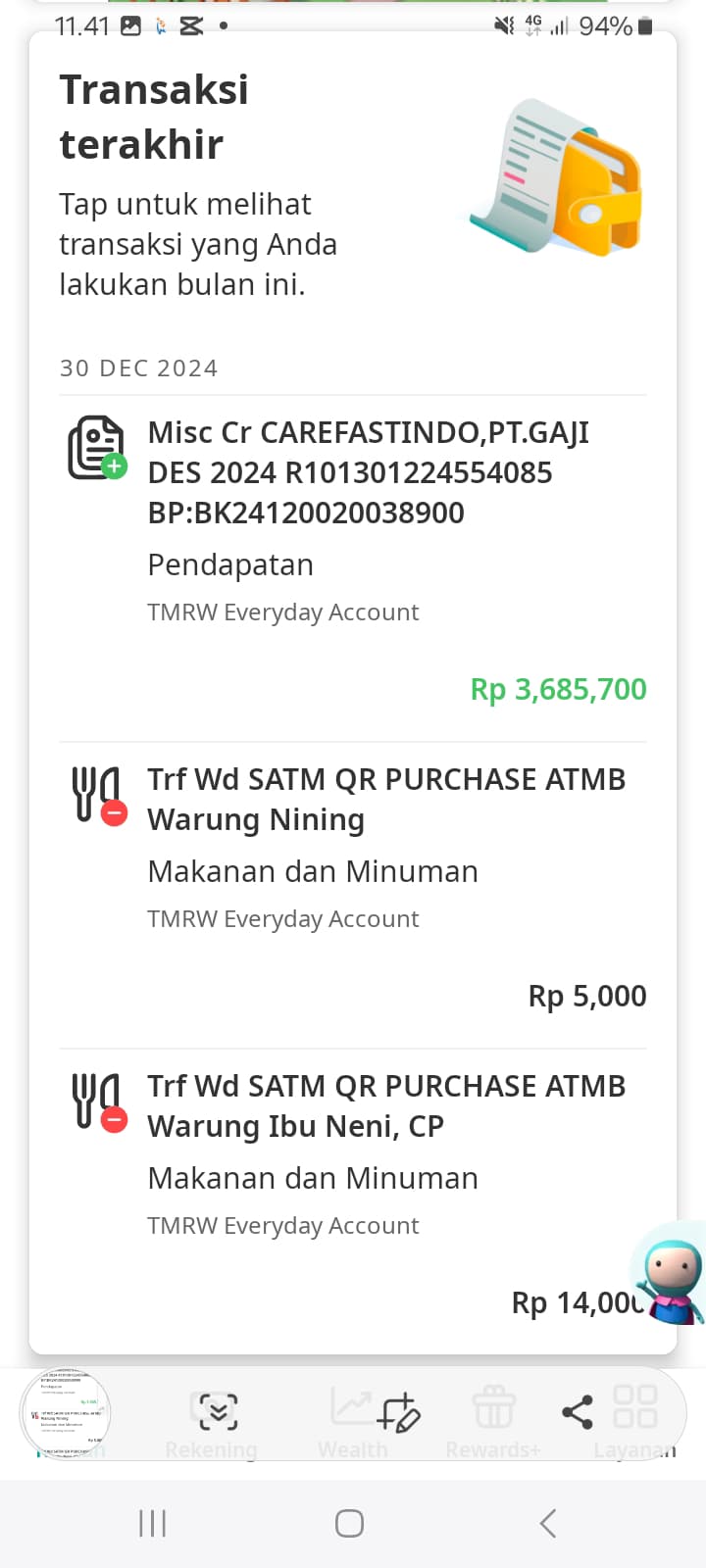706x1568 pixels.
Task: Edit the screenshot with crop pencil icon
Action: click(398, 1412)
